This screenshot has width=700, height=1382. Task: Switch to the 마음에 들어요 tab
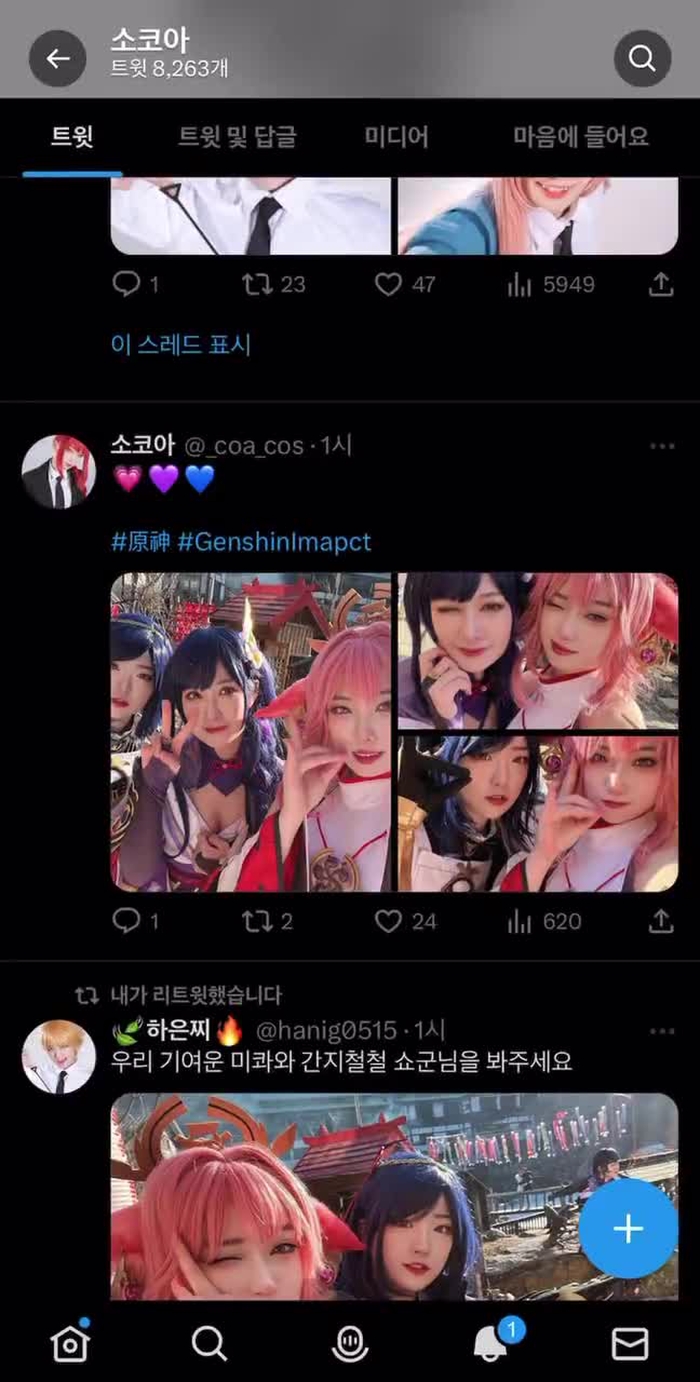click(581, 137)
